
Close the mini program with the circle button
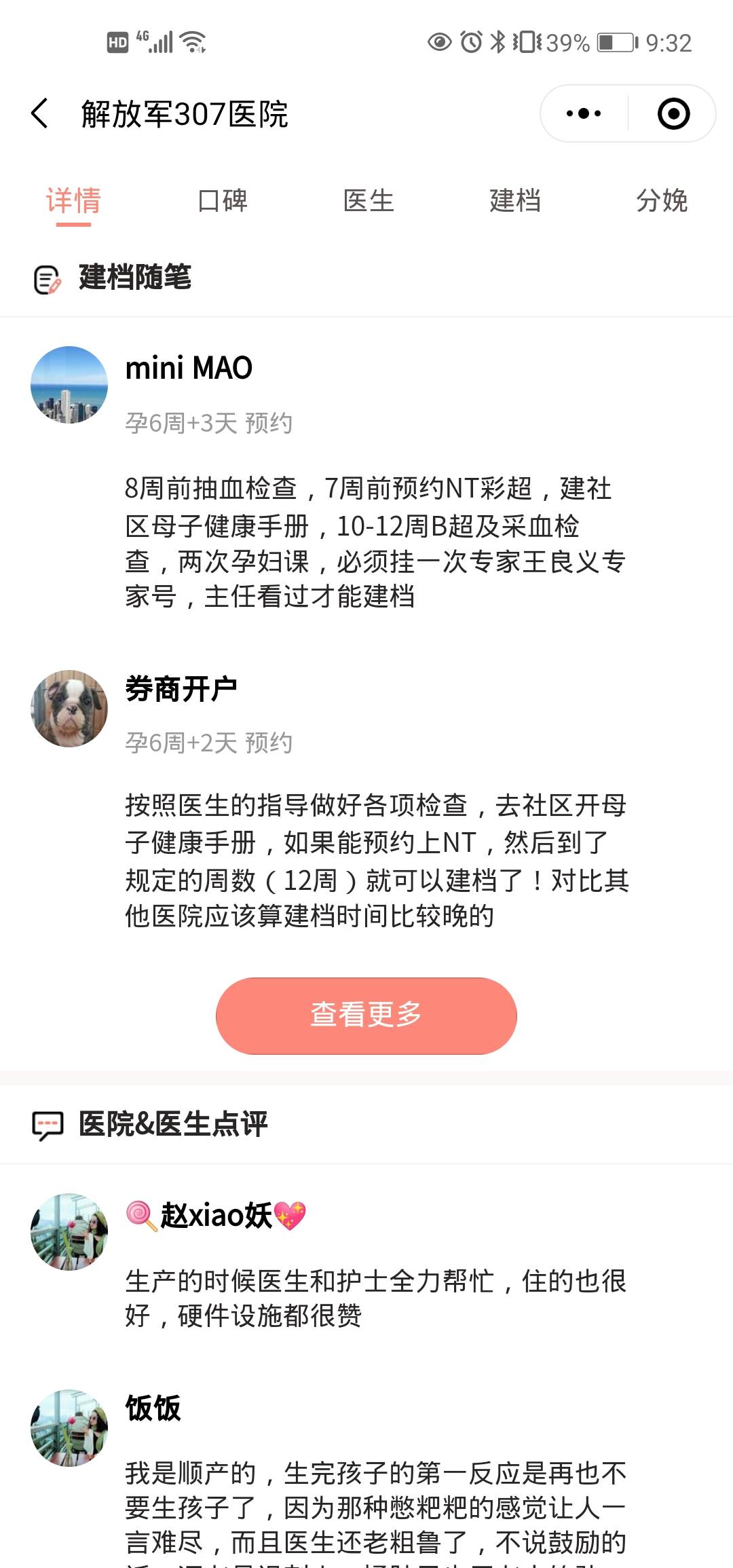click(673, 113)
